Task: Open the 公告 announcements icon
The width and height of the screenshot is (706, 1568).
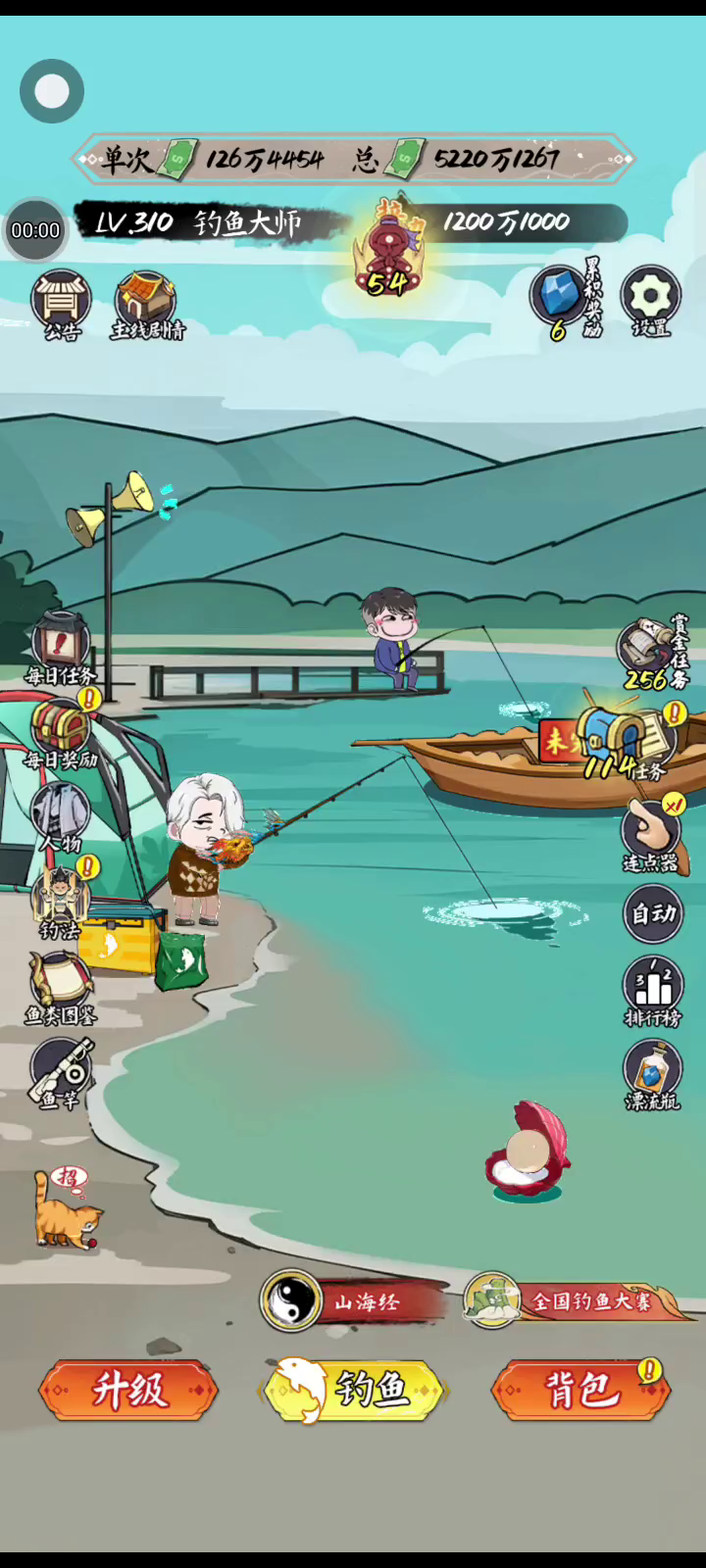Action: pyautogui.click(x=62, y=302)
